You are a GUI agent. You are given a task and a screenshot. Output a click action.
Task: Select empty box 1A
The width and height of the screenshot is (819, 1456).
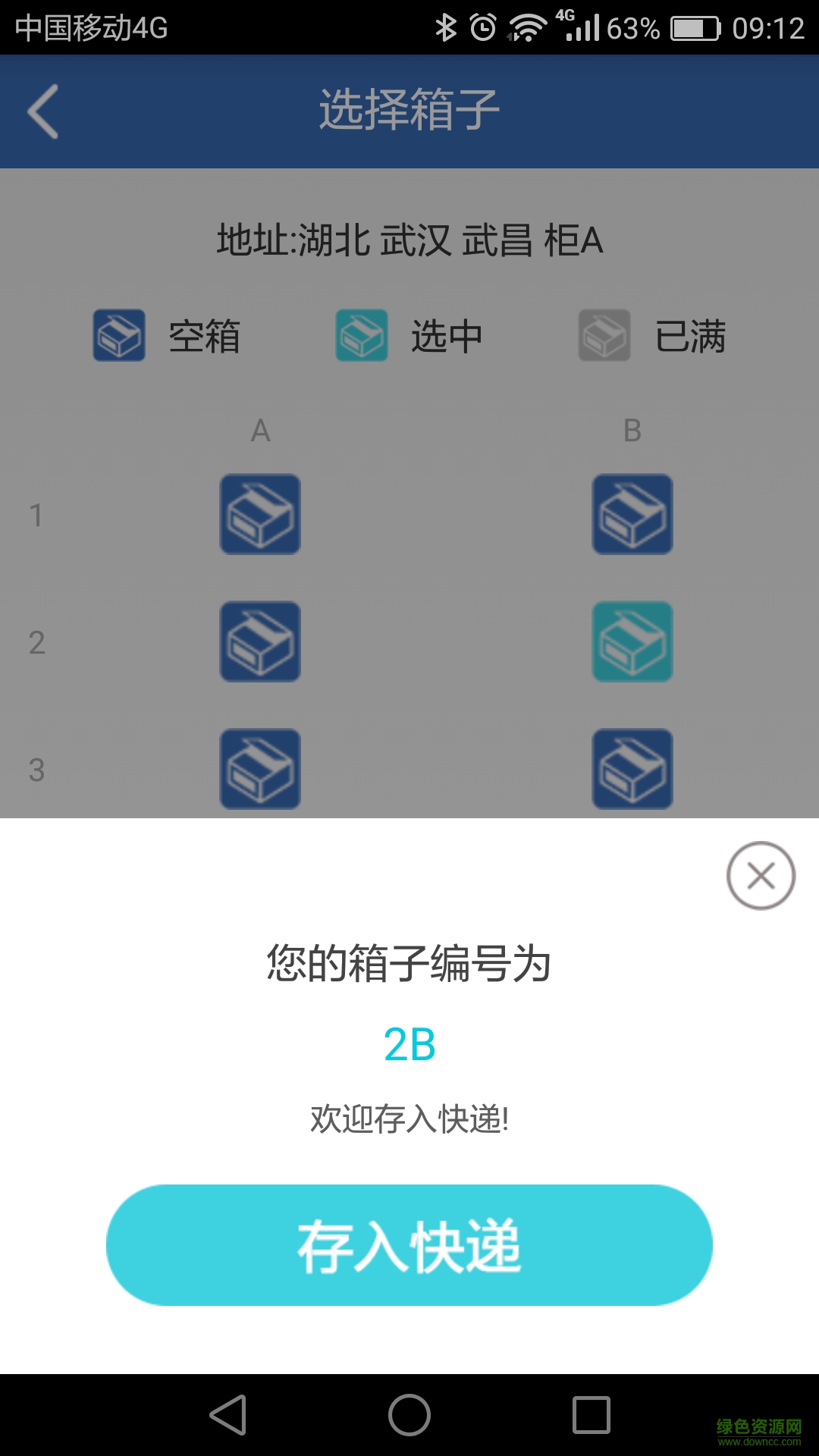tap(260, 514)
